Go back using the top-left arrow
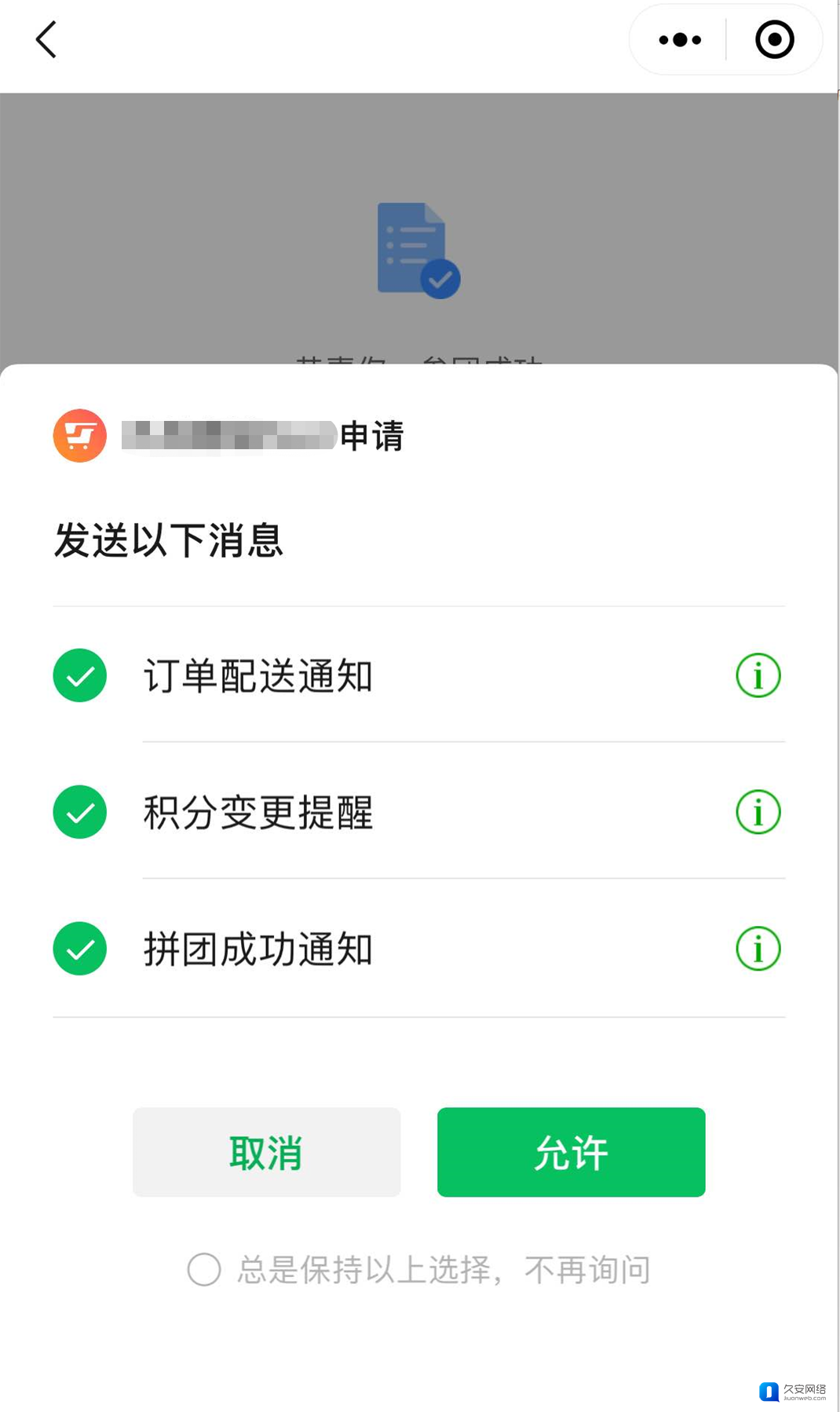 tap(46, 39)
